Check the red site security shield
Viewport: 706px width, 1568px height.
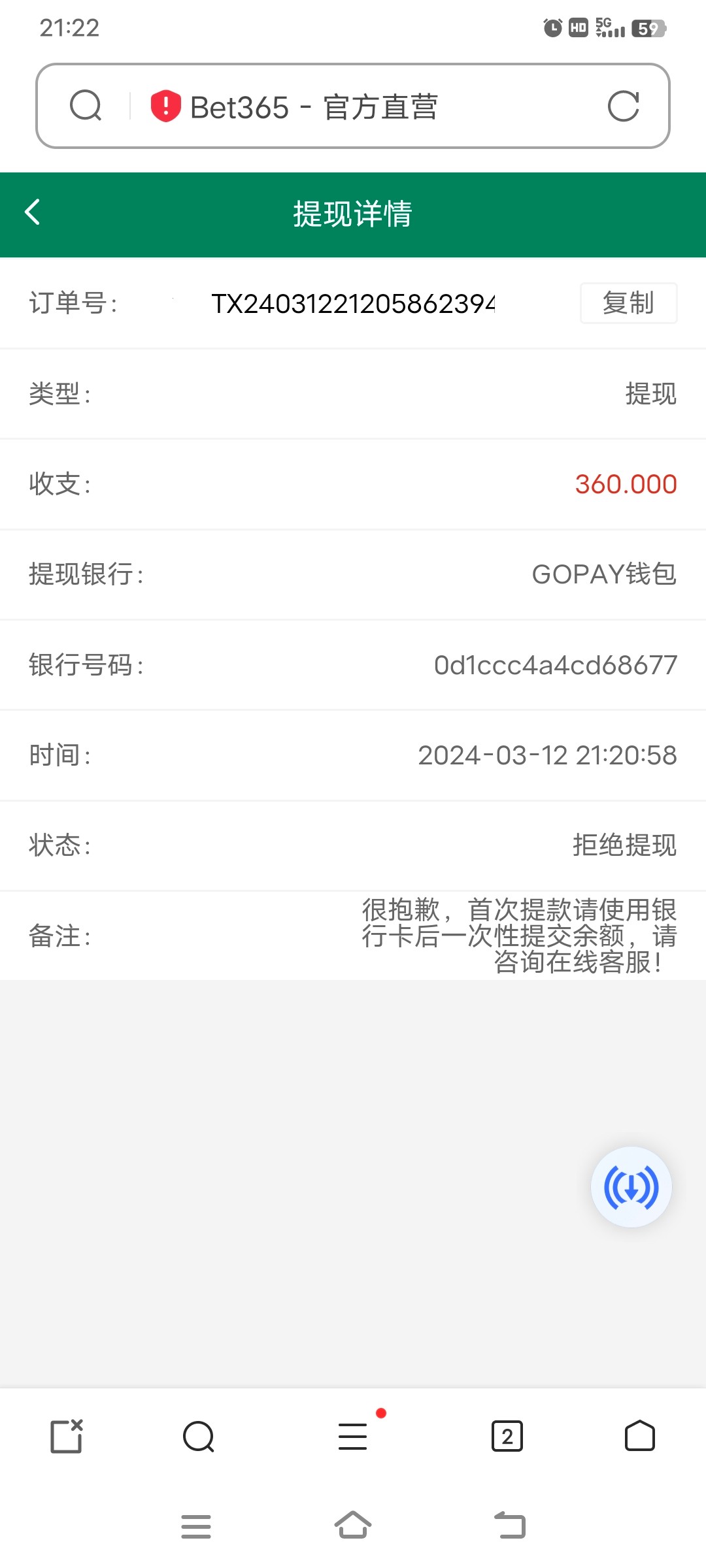pos(166,106)
